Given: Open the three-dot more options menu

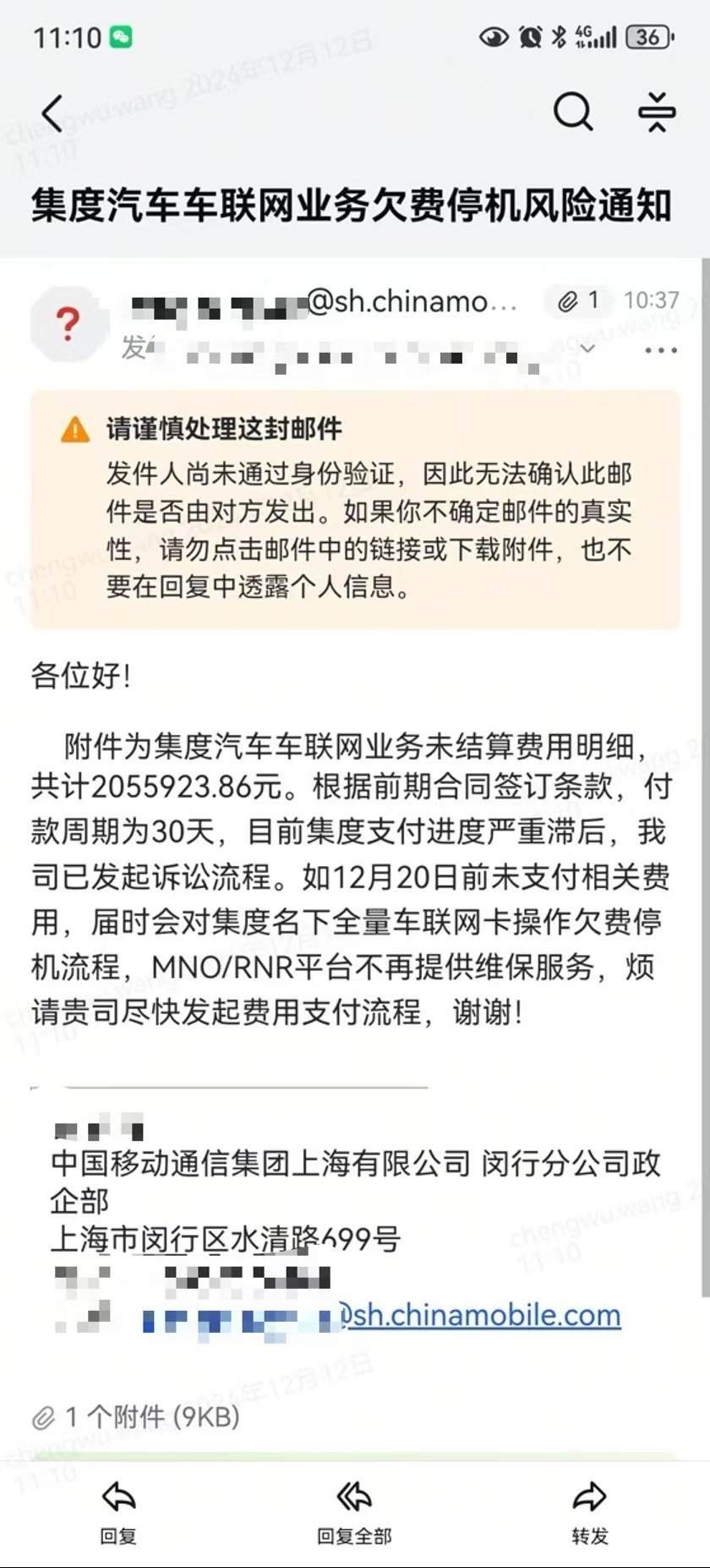Looking at the screenshot, I should 660,349.
